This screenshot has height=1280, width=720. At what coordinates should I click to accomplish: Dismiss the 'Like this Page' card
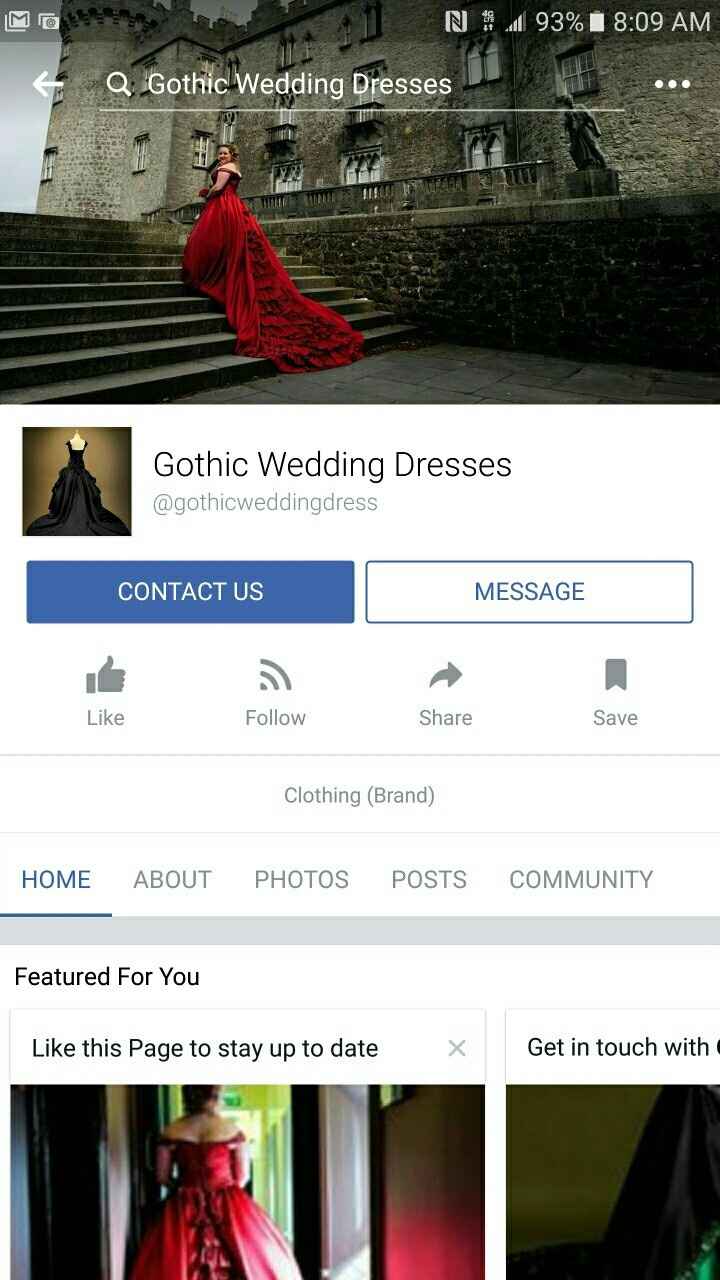[457, 1048]
